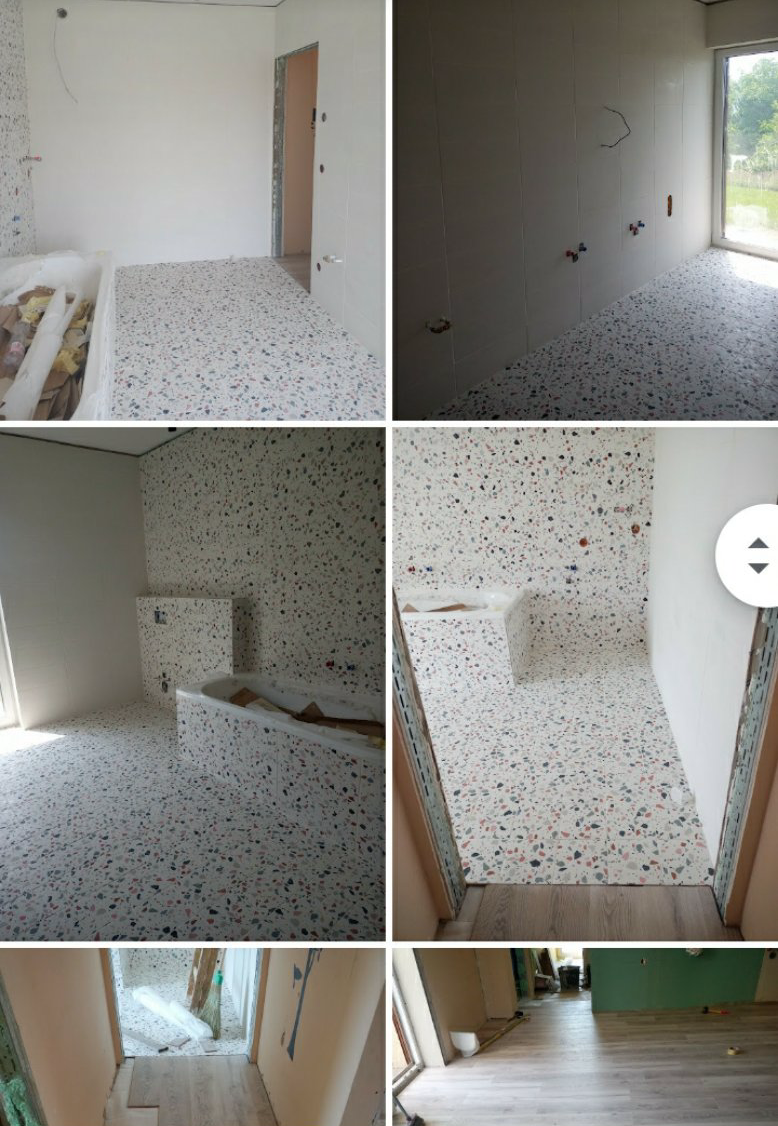Open the photo of white tiled wall with window
This screenshot has width=778, height=1126.
click(x=585, y=210)
